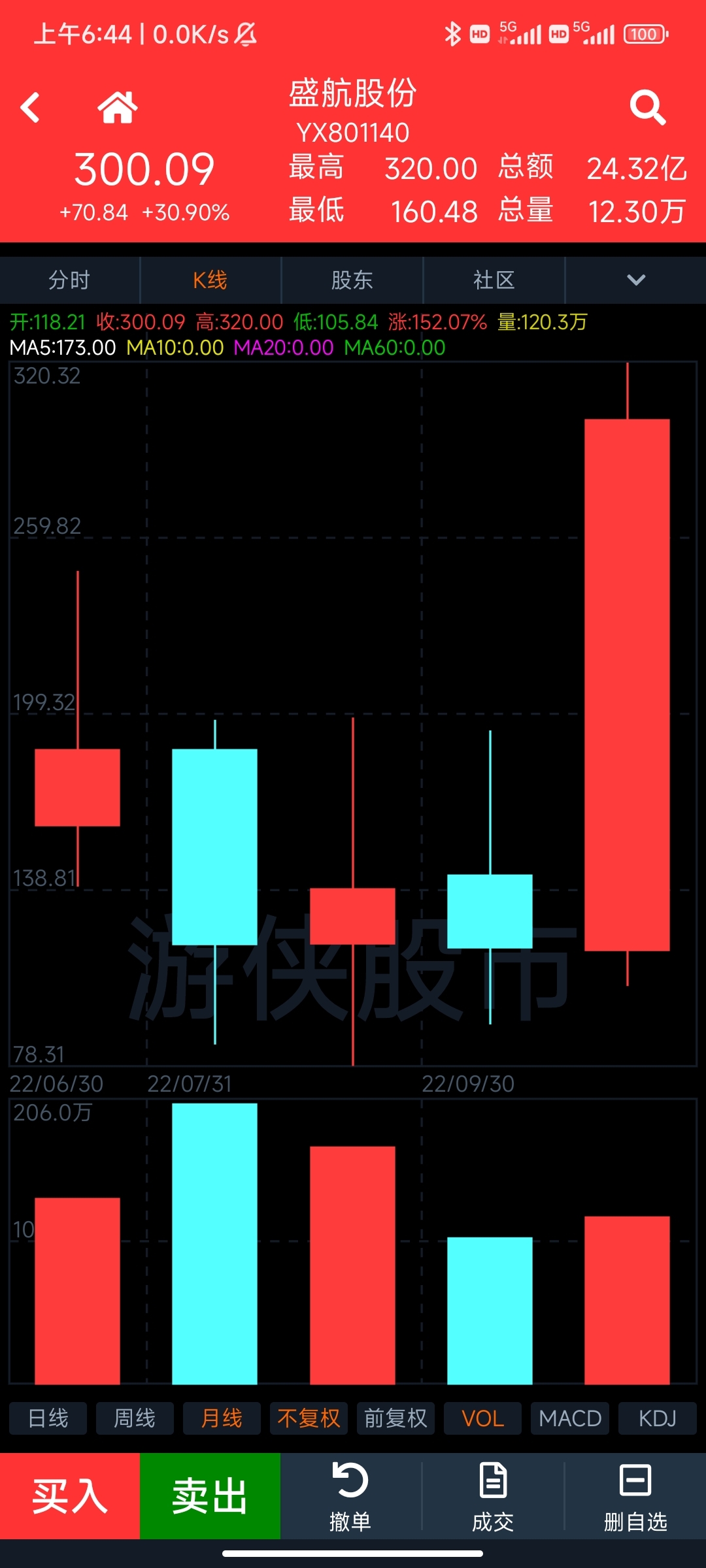The image size is (706, 1568).
Task: Tap 买入 to buy
Action: [70, 1496]
